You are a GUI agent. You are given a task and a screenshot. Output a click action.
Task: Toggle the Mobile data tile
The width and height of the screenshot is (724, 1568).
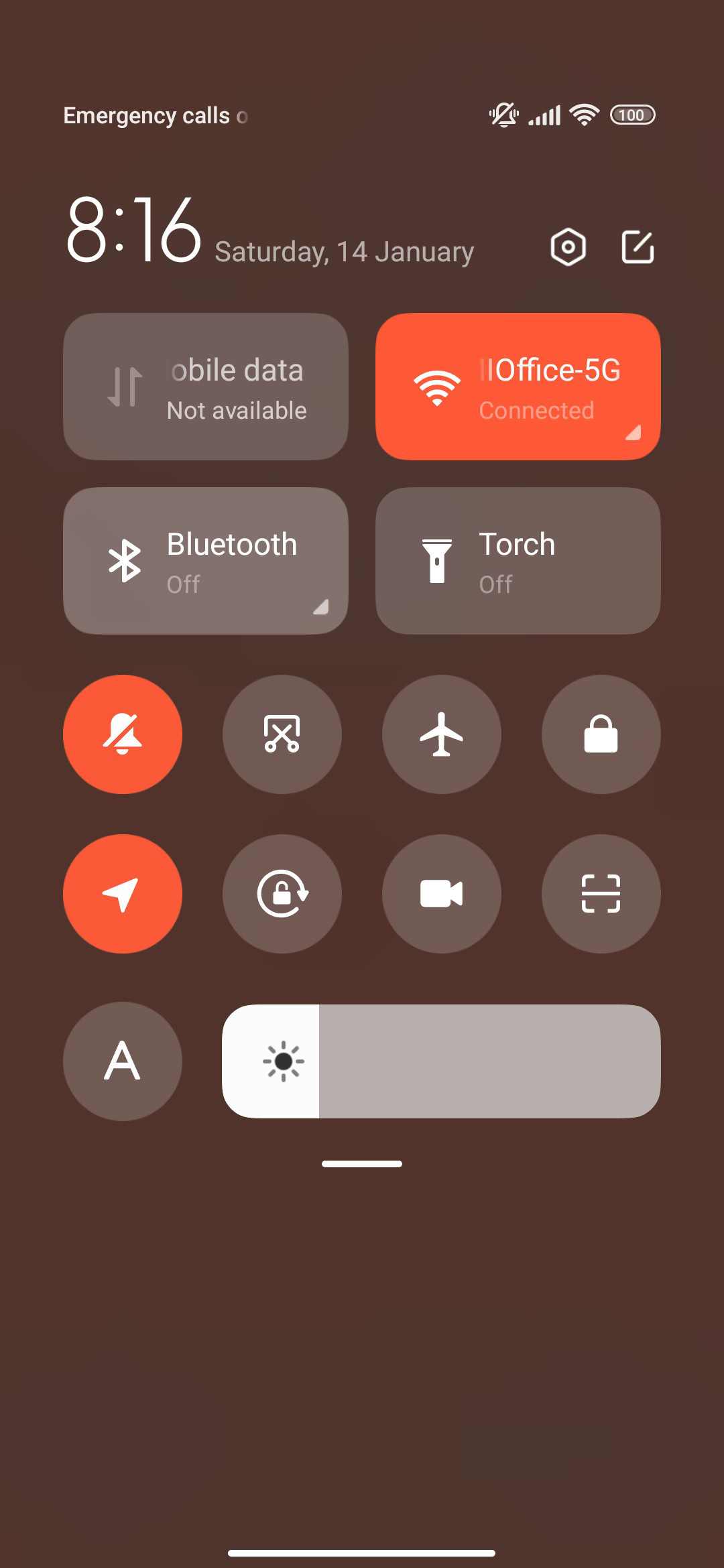pos(206,387)
